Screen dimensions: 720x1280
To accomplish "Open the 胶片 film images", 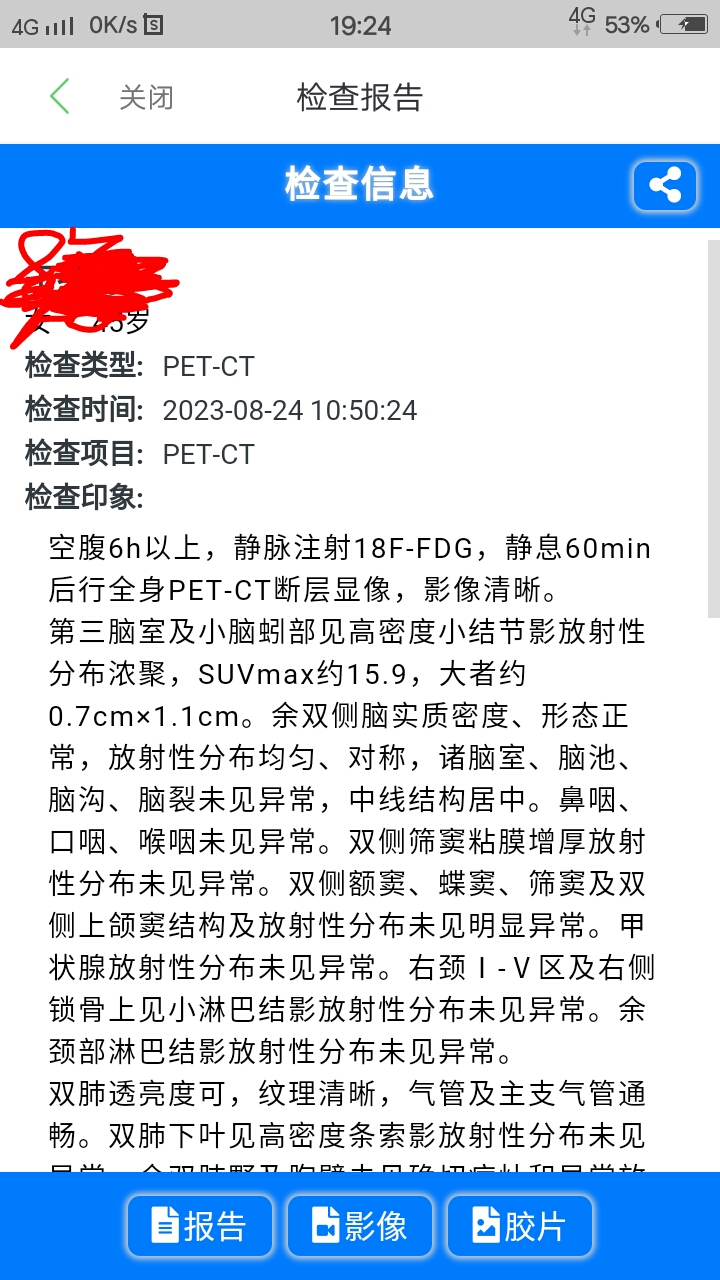I will 520,1226.
